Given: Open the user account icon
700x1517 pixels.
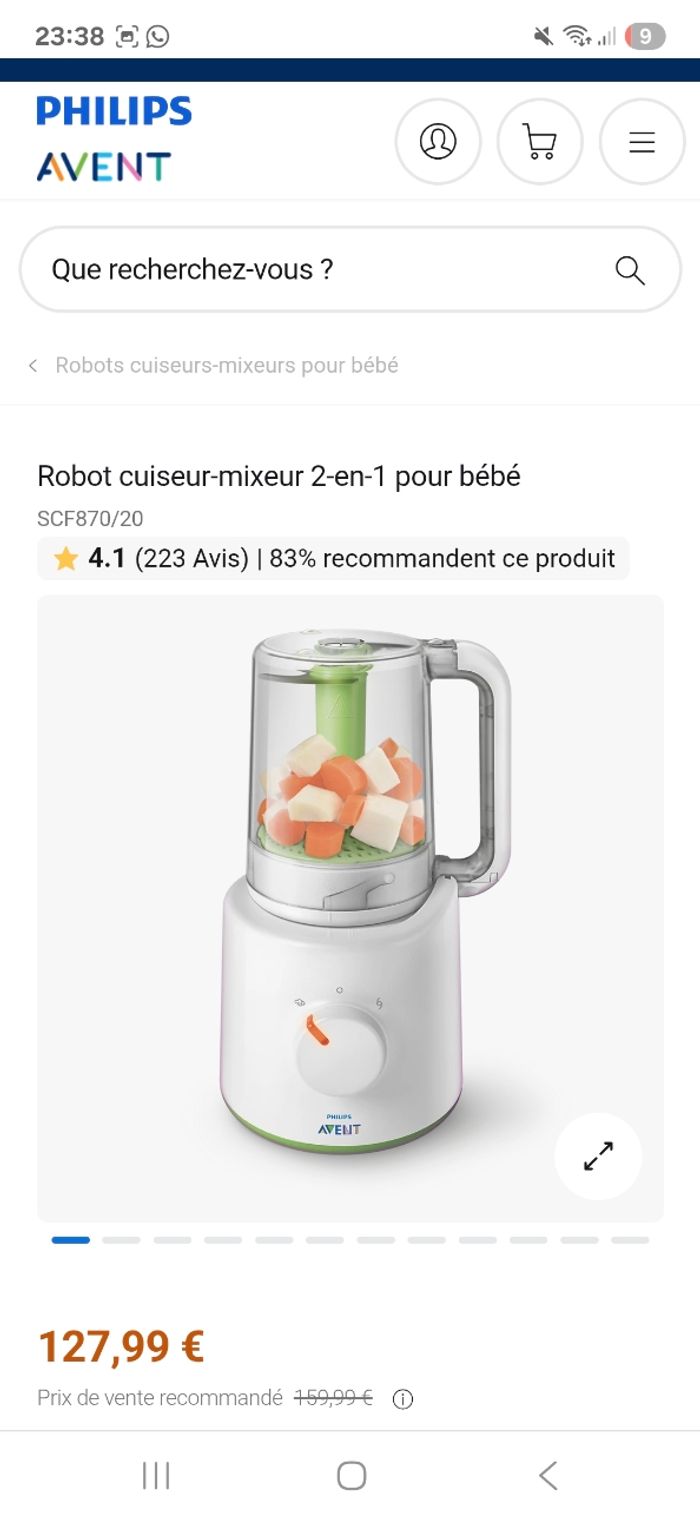Looking at the screenshot, I should pos(438,142).
